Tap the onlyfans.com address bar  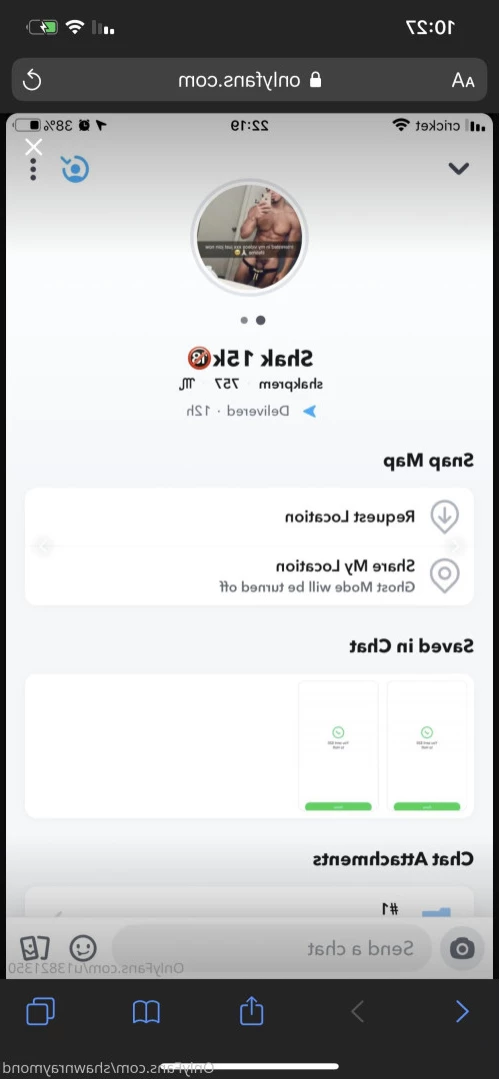tap(249, 81)
